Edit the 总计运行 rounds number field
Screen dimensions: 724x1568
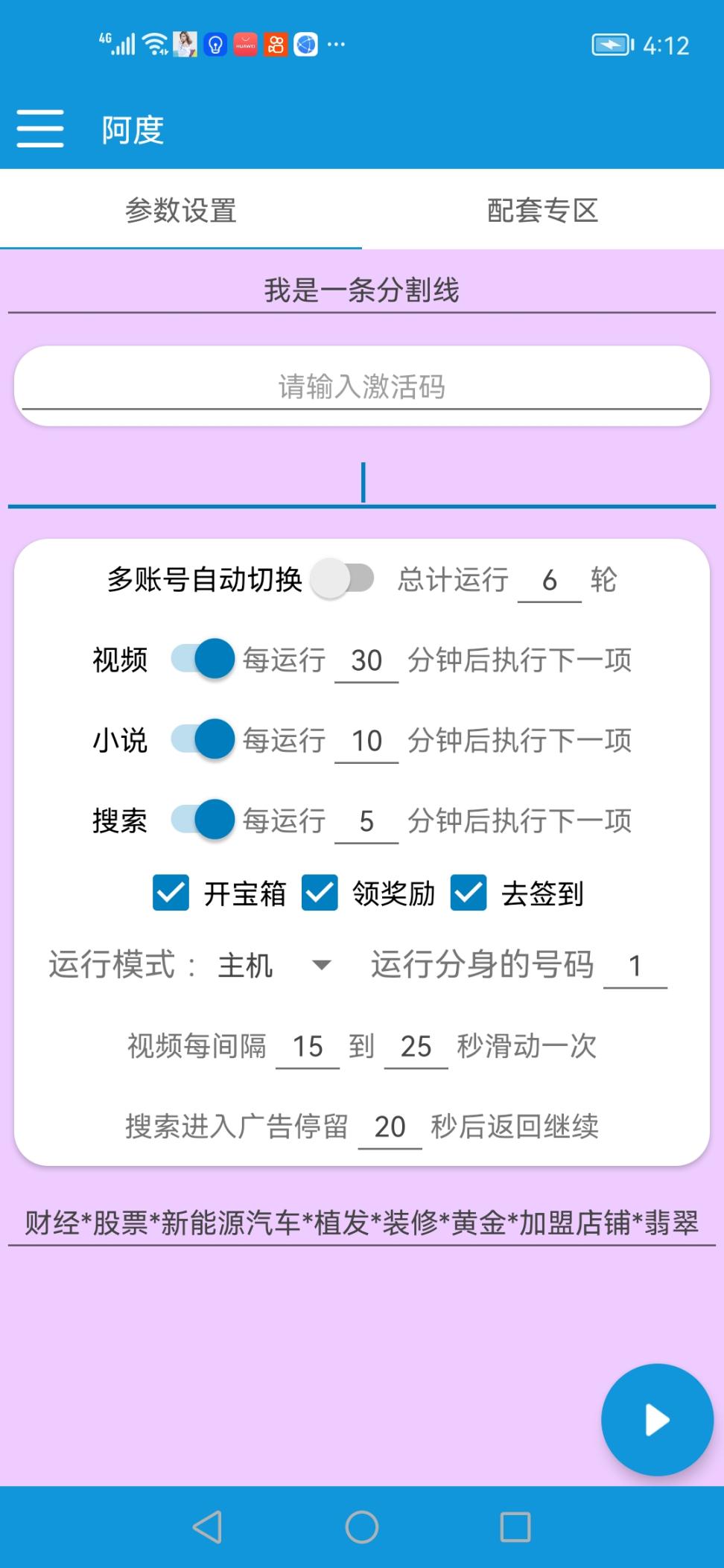click(549, 580)
